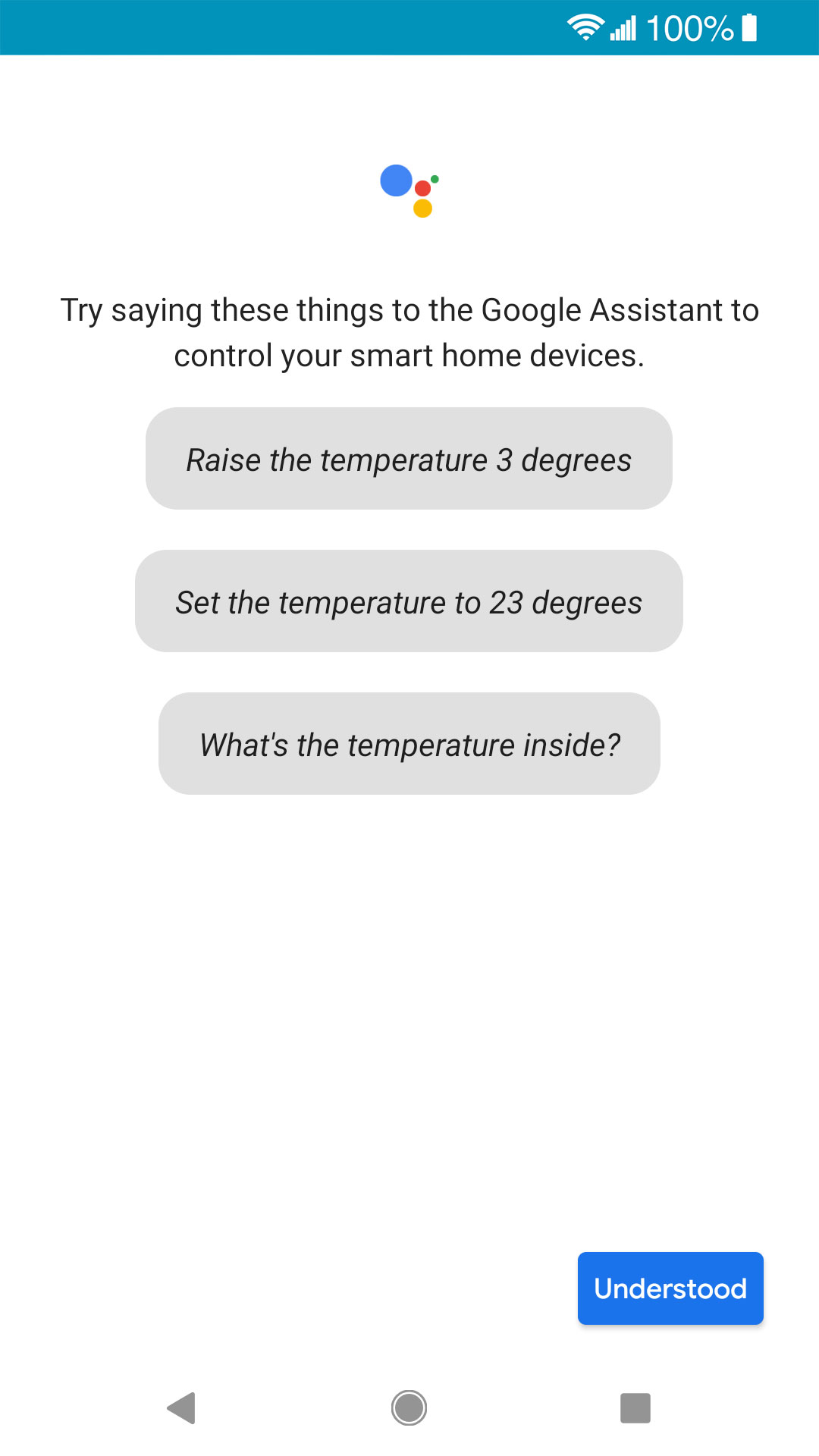Choose 'Set the temperature to 23 degrees'

(409, 601)
